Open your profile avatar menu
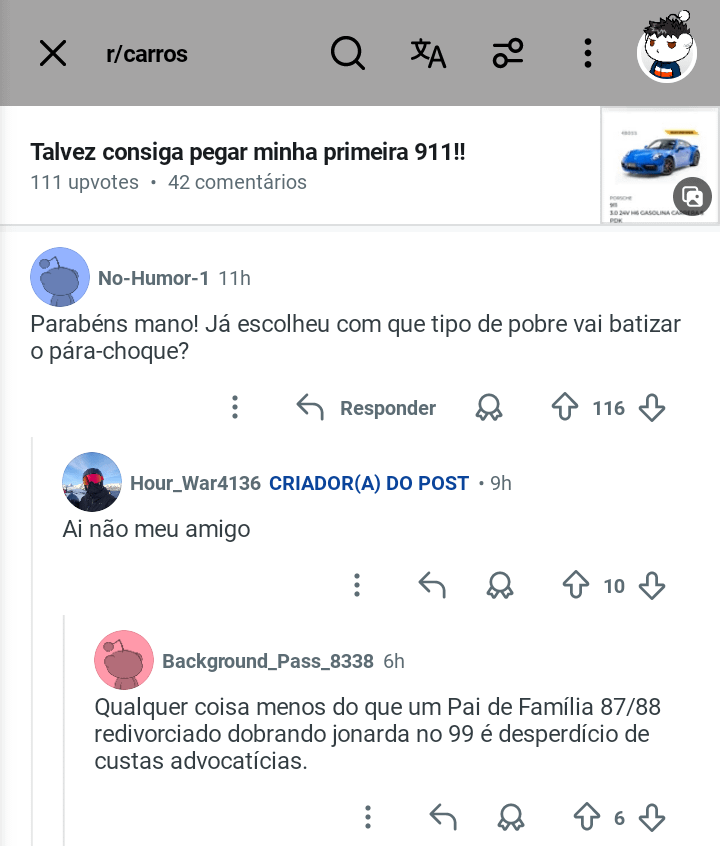This screenshot has height=846, width=720. (x=666, y=52)
